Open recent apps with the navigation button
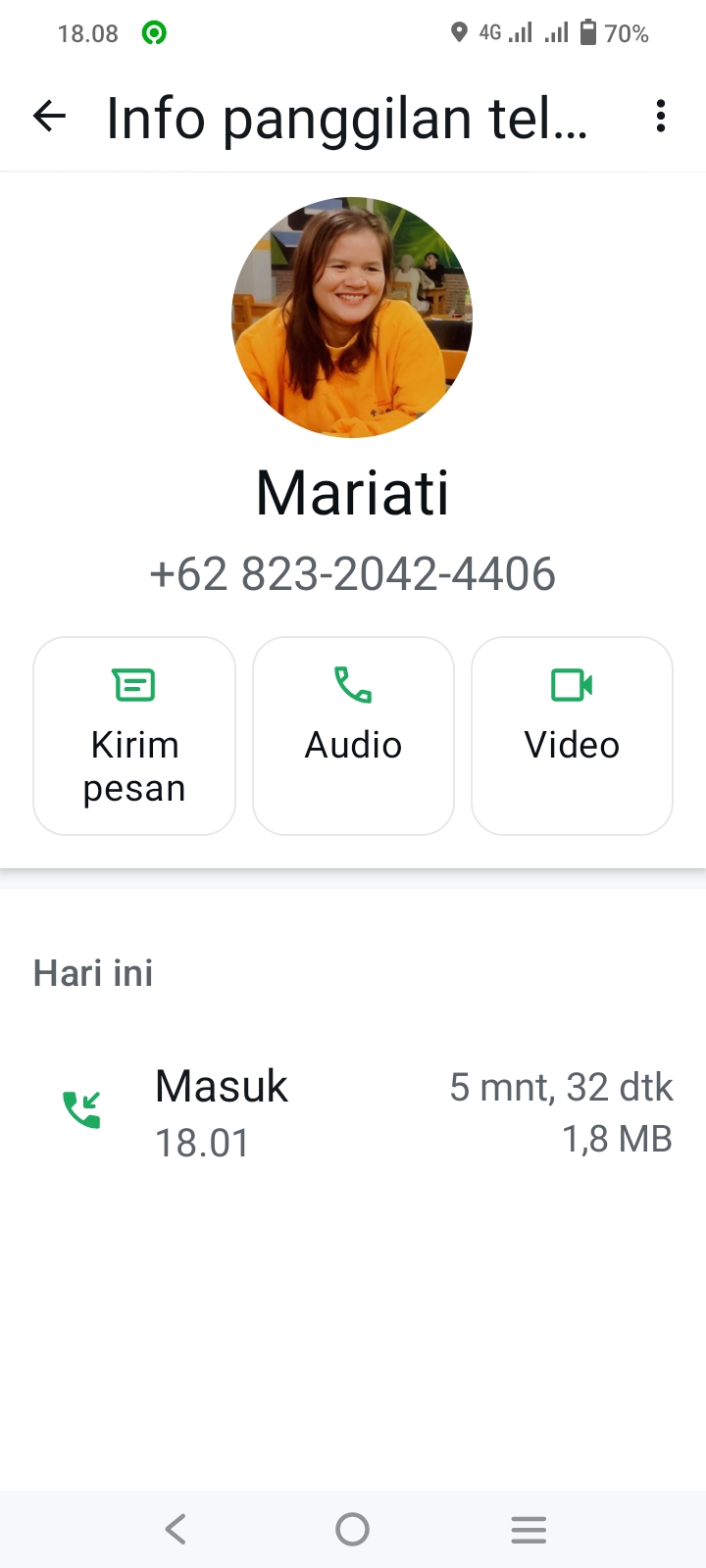Screen dimensions: 706x1568 pos(529,1528)
